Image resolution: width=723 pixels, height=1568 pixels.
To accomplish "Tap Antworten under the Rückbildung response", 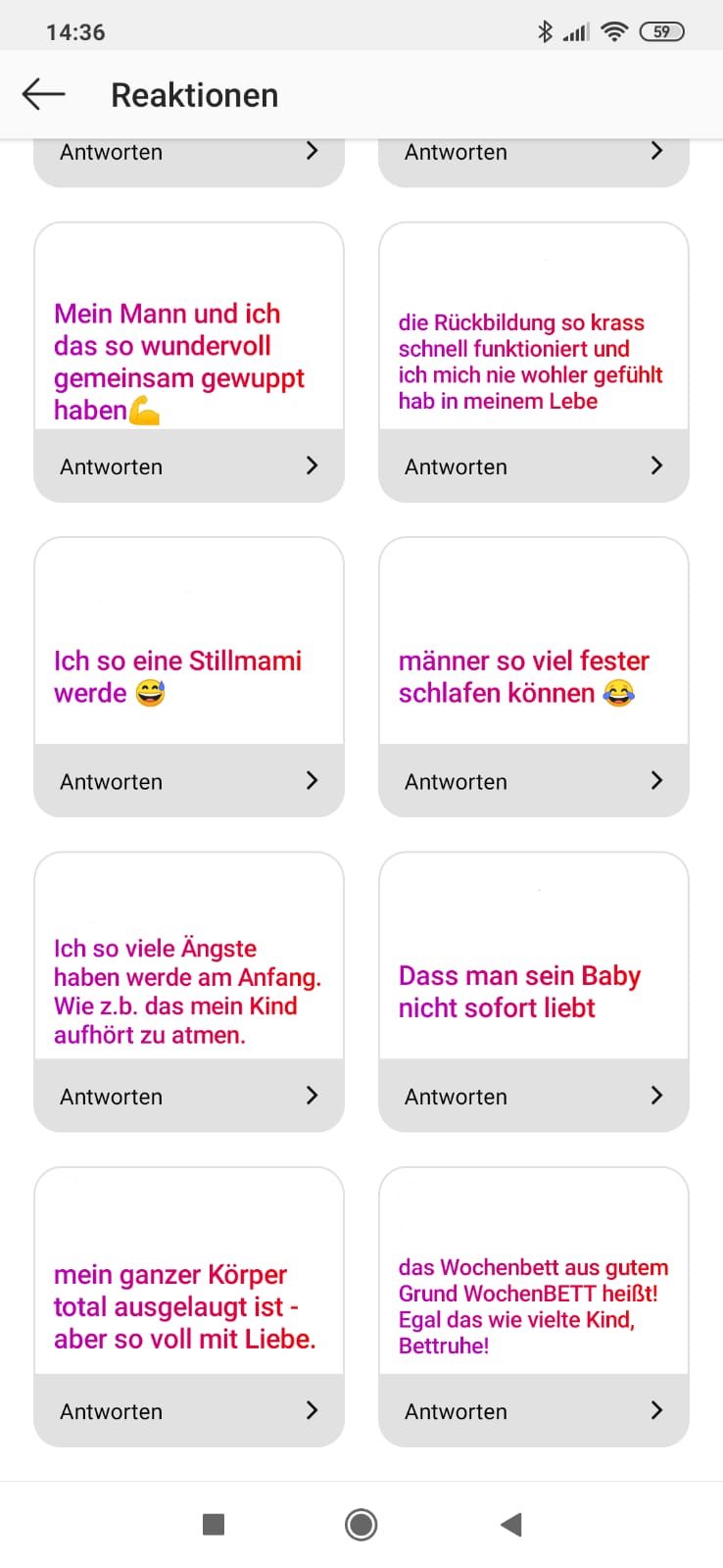I will tap(534, 466).
